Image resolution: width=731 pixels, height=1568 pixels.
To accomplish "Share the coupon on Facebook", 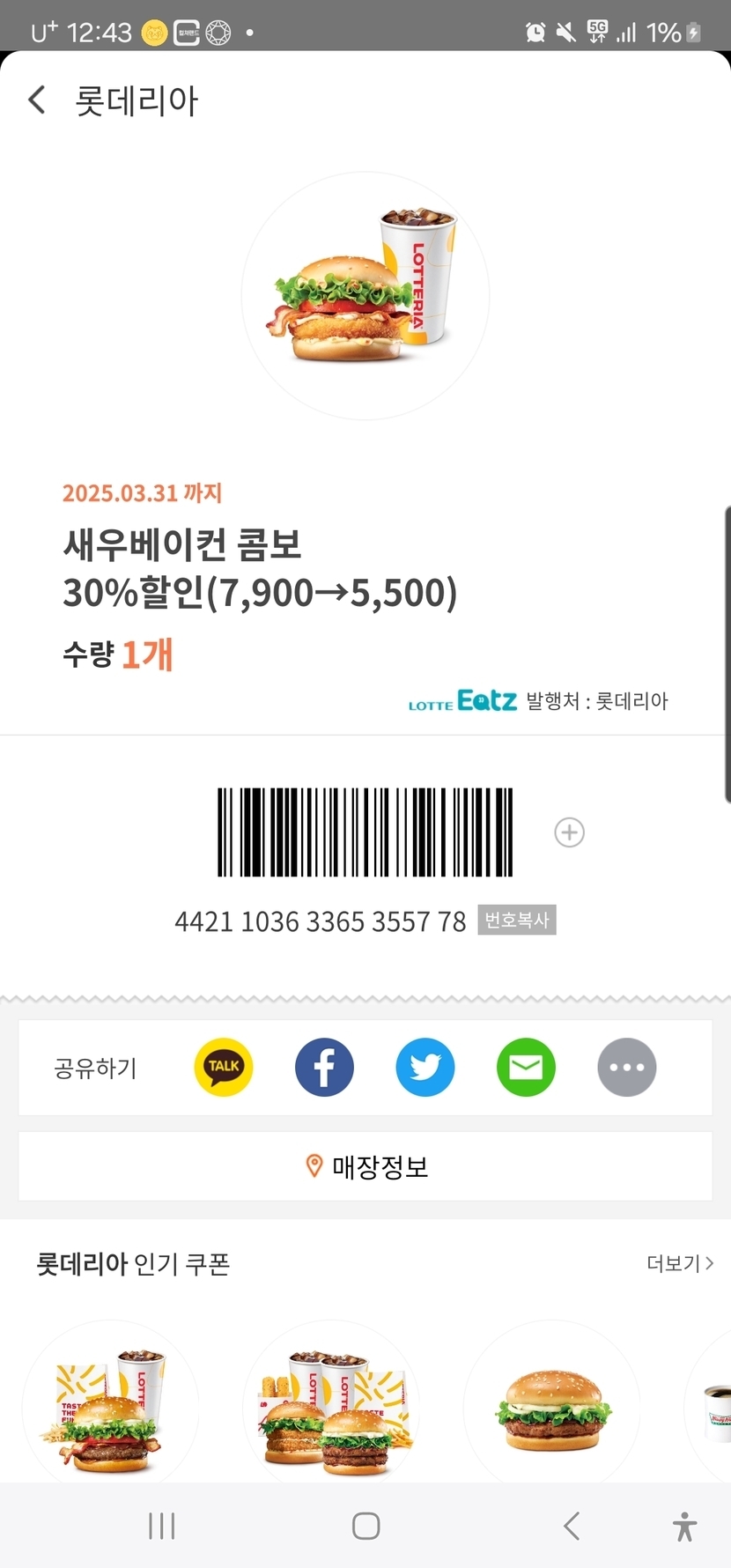I will (x=324, y=1067).
